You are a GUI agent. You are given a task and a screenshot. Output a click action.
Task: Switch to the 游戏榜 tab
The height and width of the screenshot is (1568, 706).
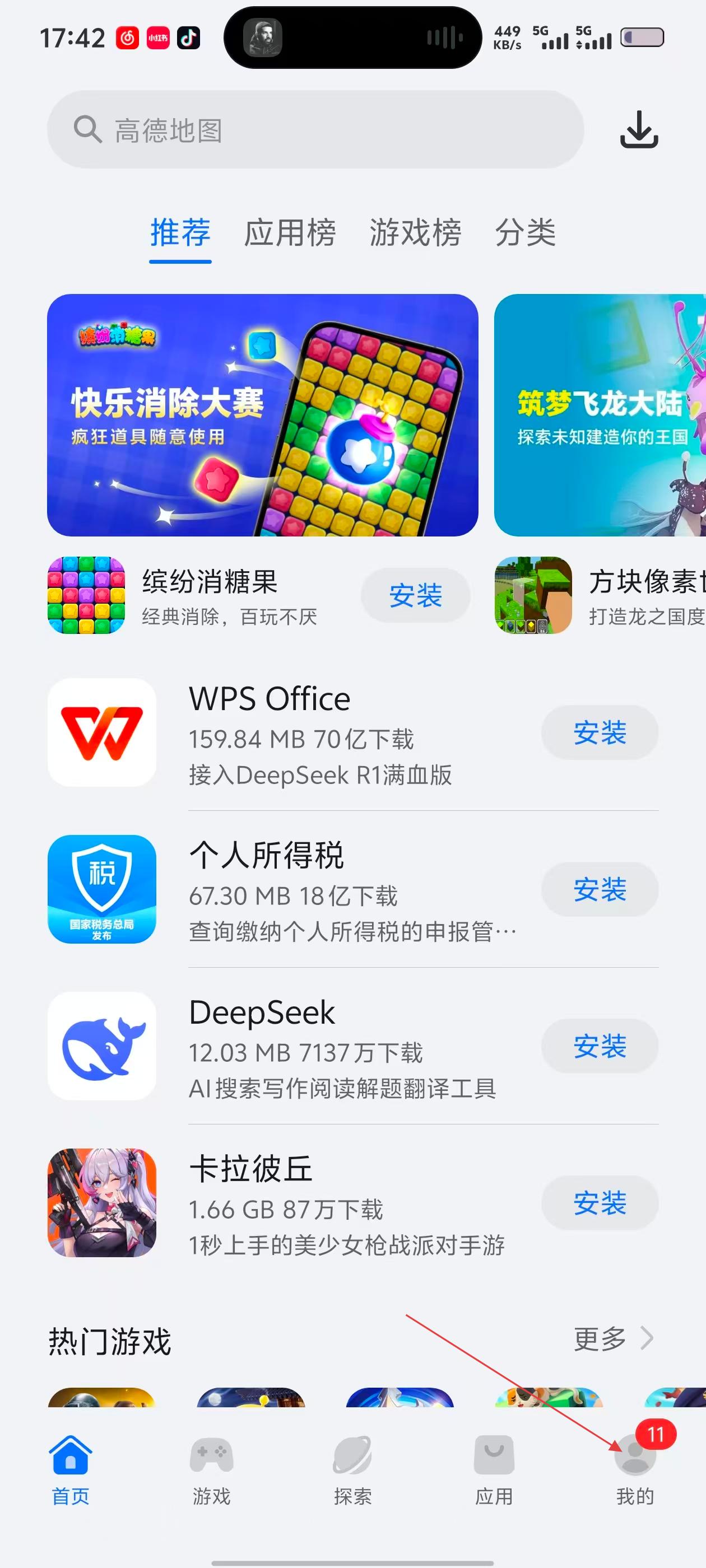[415, 232]
